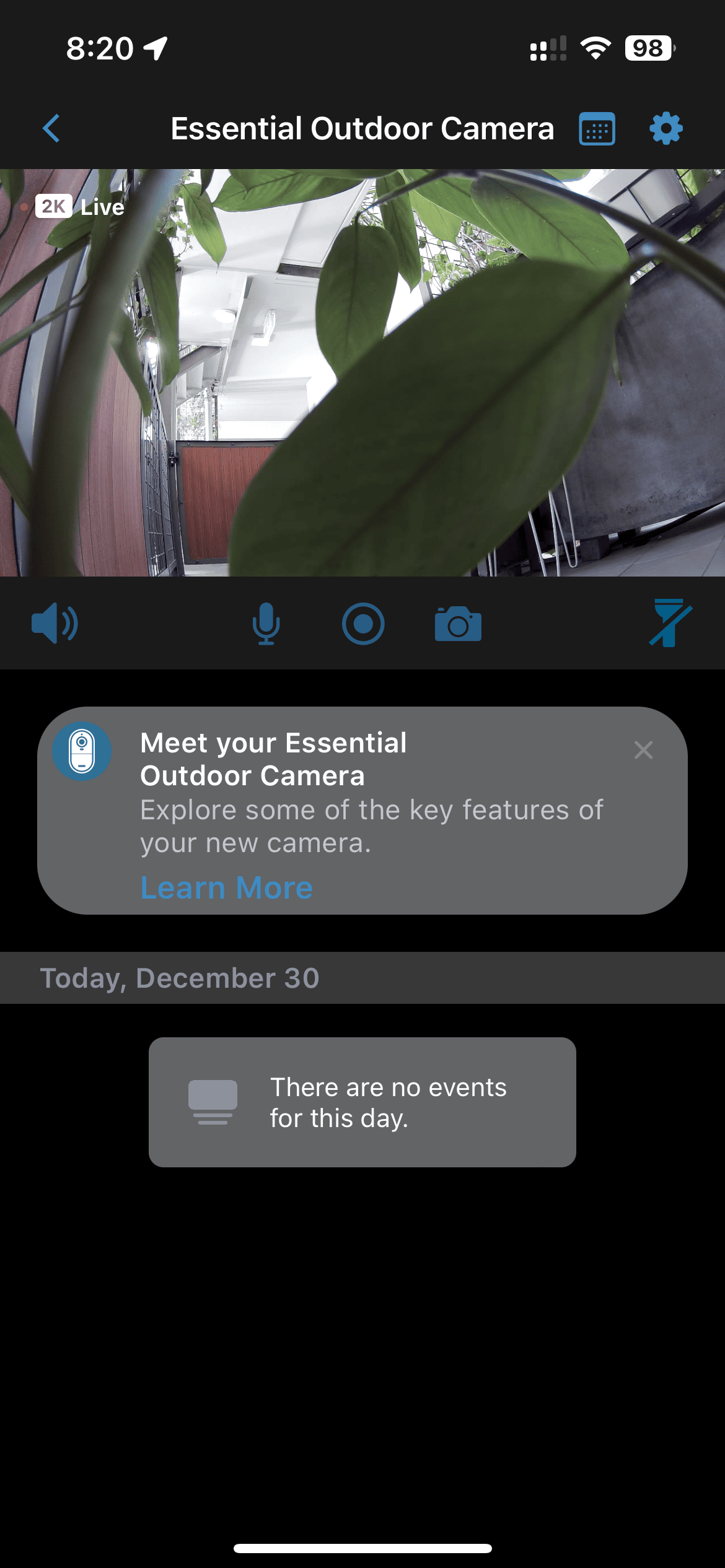This screenshot has height=1568, width=725.
Task: Go back using the top-left arrow
Action: pyautogui.click(x=51, y=128)
